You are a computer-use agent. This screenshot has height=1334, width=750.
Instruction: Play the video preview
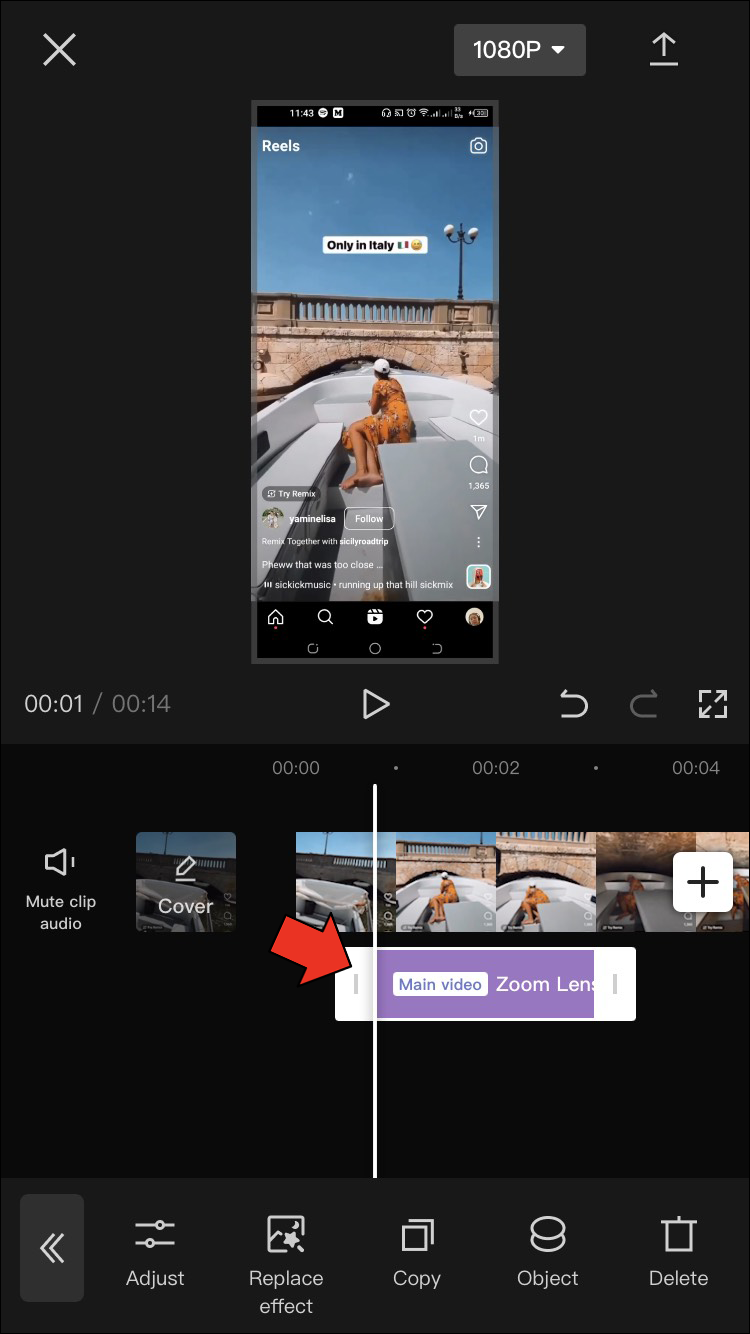[375, 704]
